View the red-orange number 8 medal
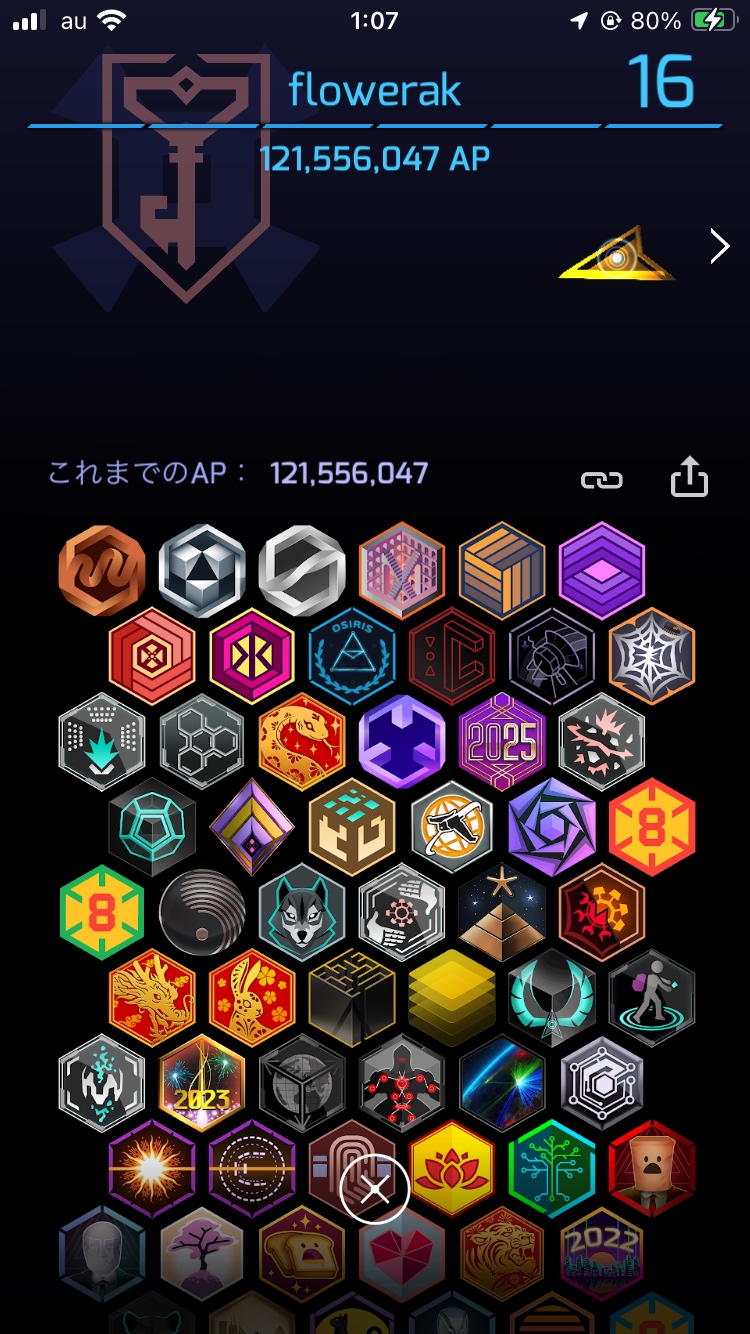 click(652, 826)
